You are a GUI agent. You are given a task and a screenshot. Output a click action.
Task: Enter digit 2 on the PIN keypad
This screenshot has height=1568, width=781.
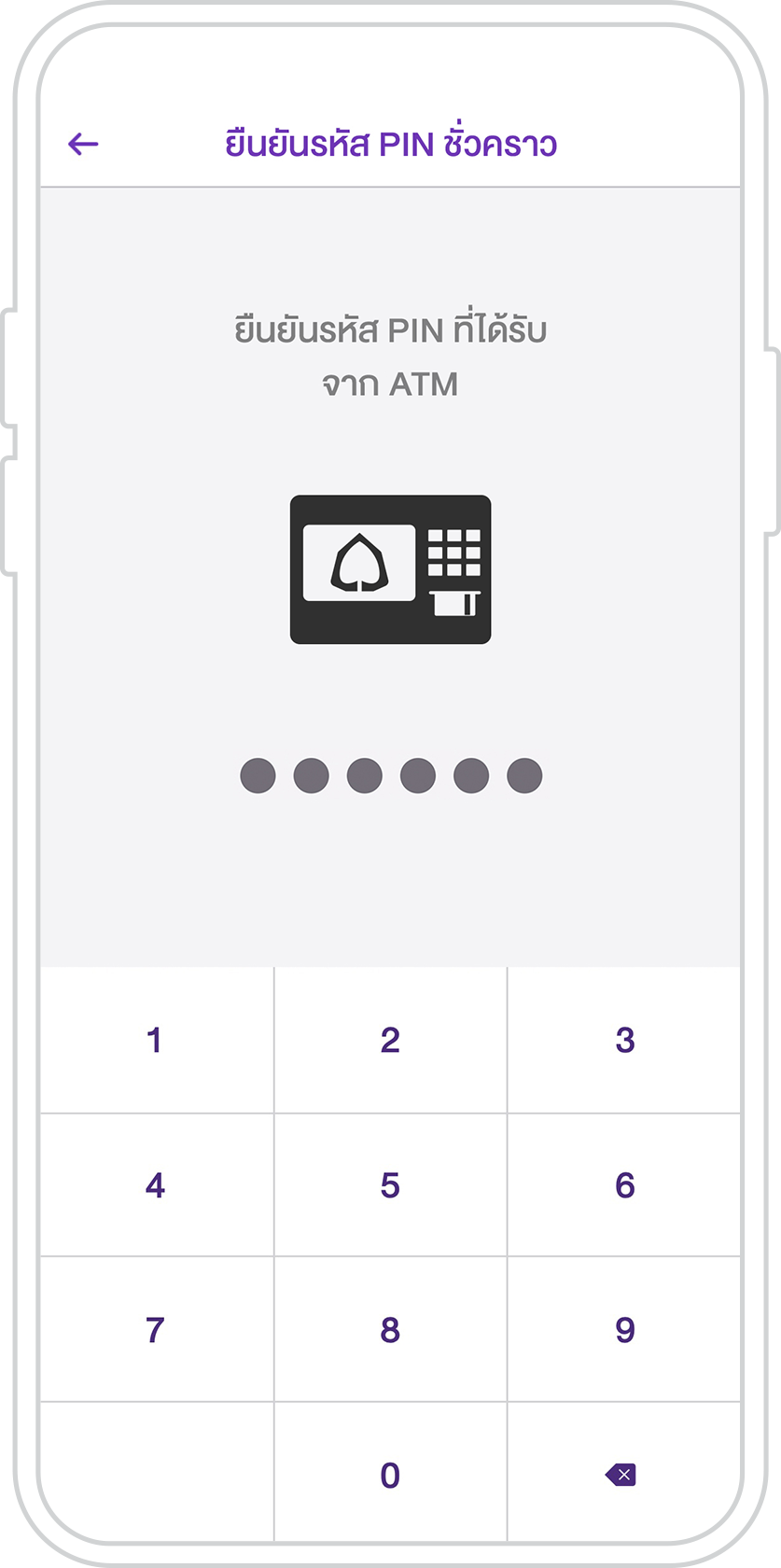(390, 1040)
